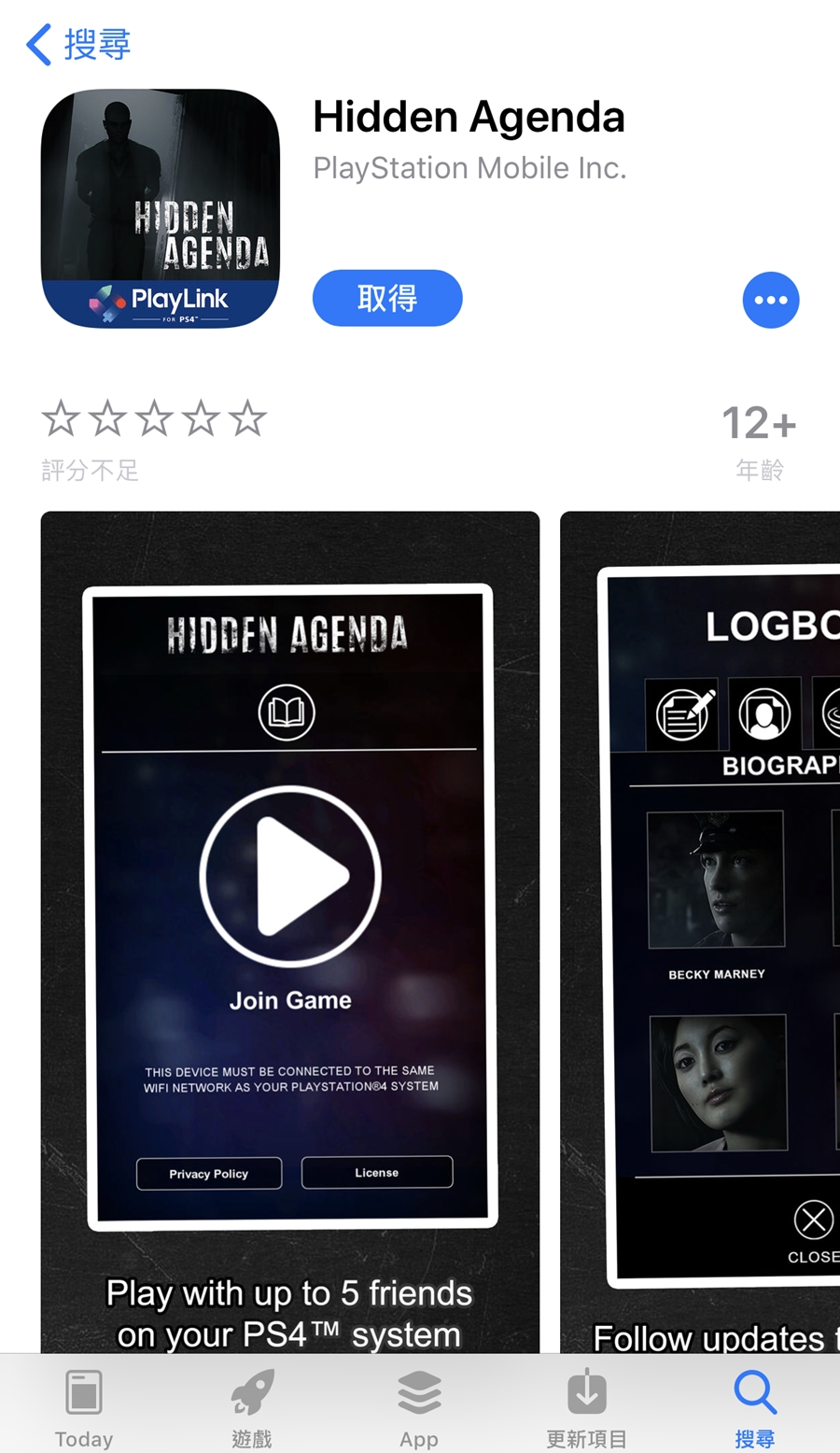Image resolution: width=840 pixels, height=1453 pixels.
Task: Open the Logbook preview screenshot
Action: point(700,929)
